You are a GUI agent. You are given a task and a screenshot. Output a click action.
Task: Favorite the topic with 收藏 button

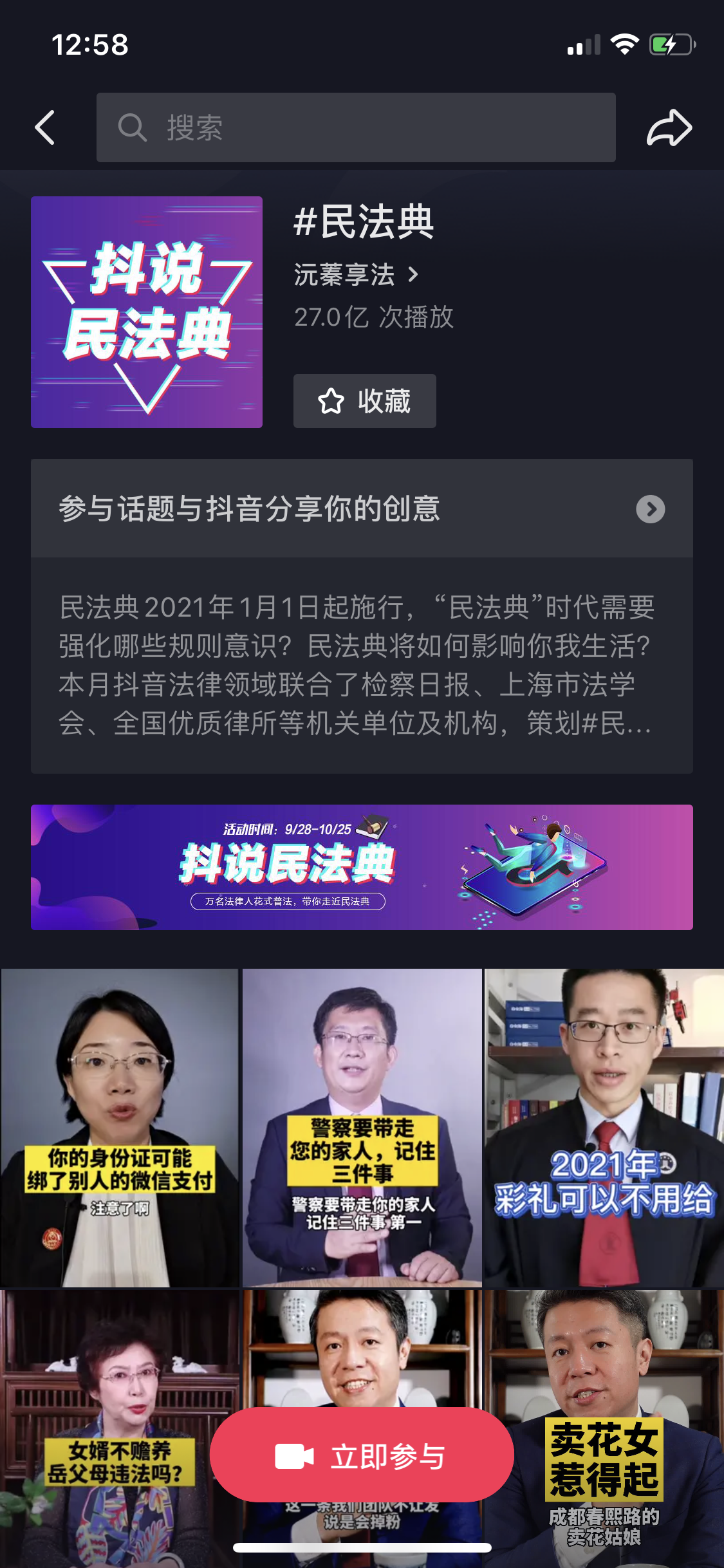coord(364,401)
